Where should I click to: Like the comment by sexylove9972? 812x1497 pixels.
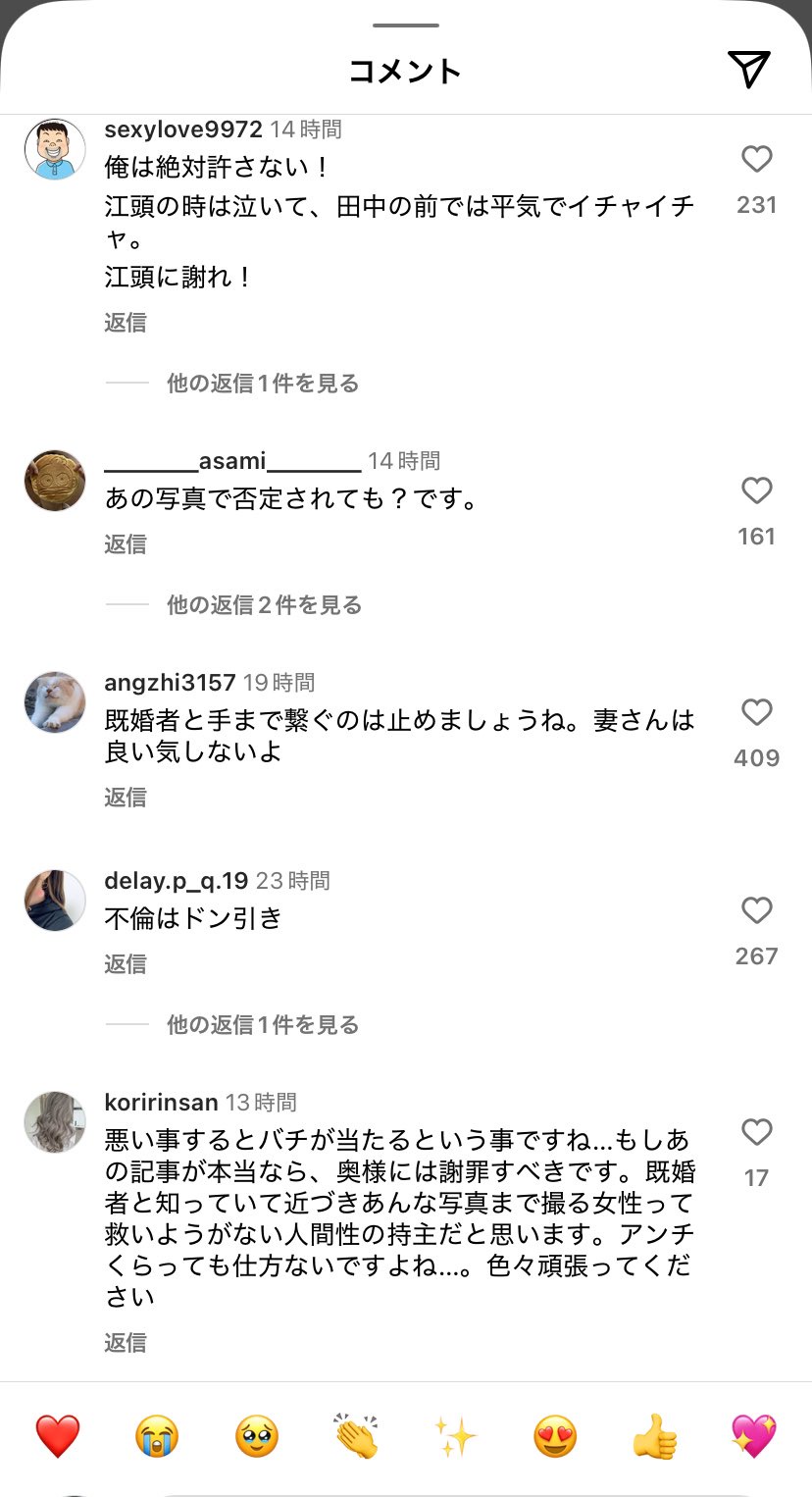(x=756, y=159)
